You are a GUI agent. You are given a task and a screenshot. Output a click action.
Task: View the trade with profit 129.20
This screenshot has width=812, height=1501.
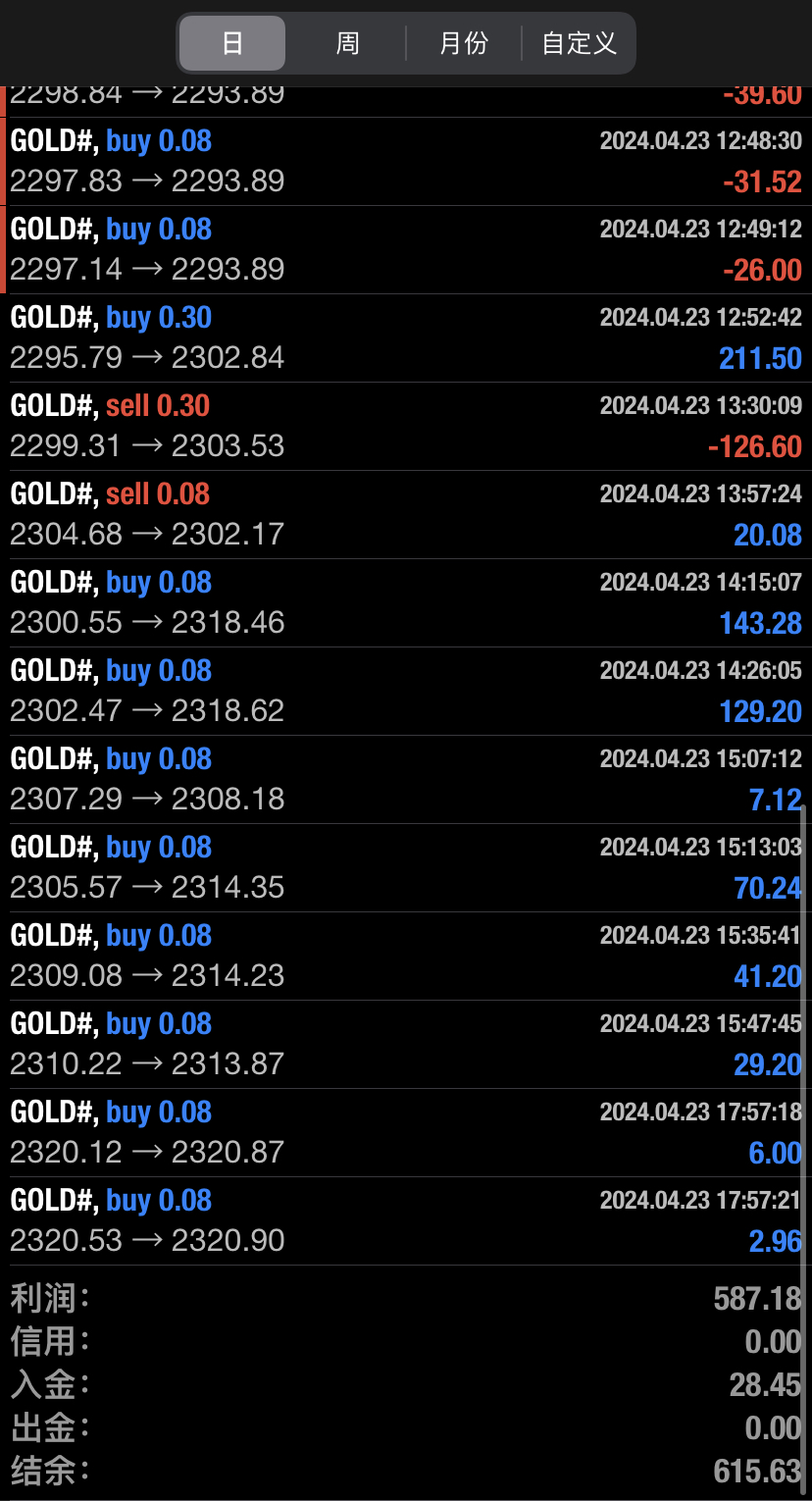pyautogui.click(x=406, y=691)
